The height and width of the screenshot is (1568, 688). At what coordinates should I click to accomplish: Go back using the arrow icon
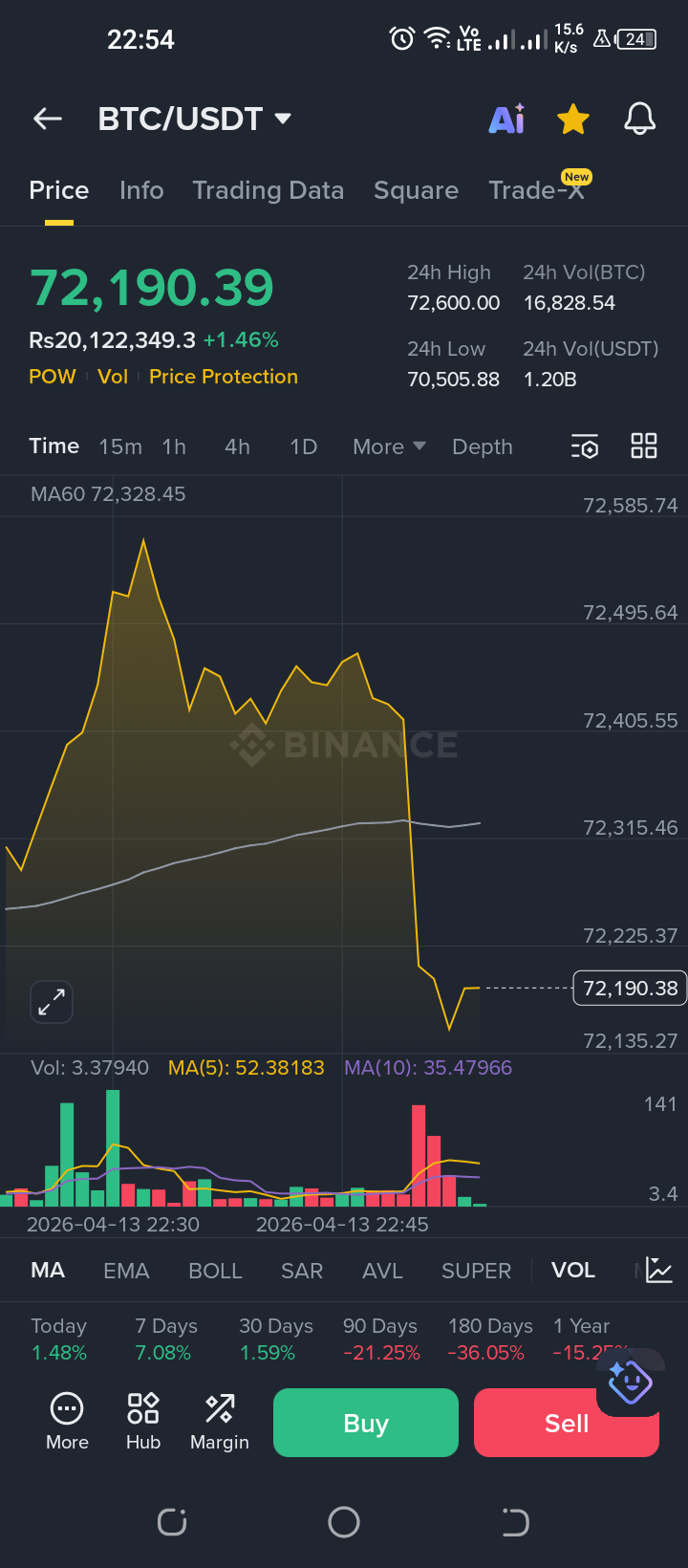[x=47, y=119]
